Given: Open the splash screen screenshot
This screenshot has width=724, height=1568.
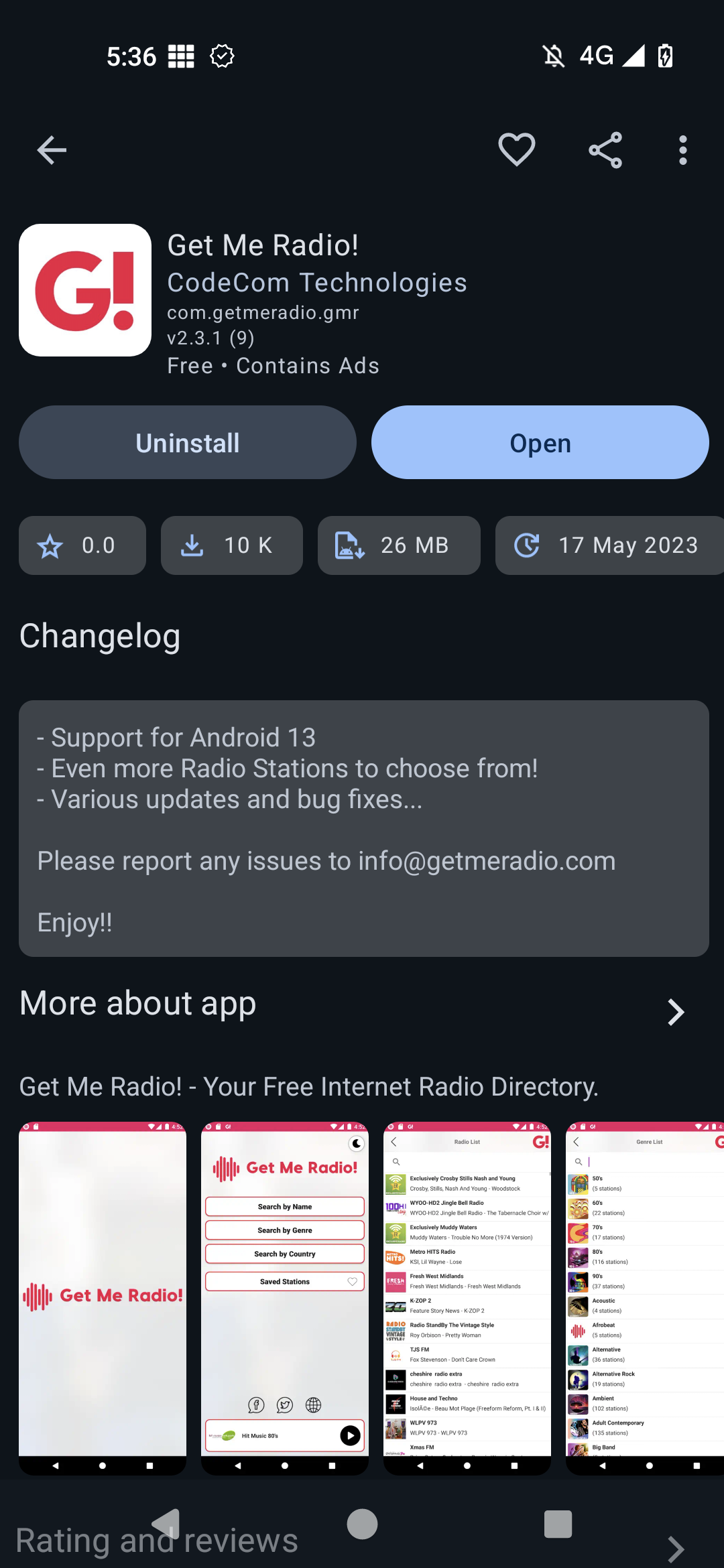Looking at the screenshot, I should point(103,1297).
